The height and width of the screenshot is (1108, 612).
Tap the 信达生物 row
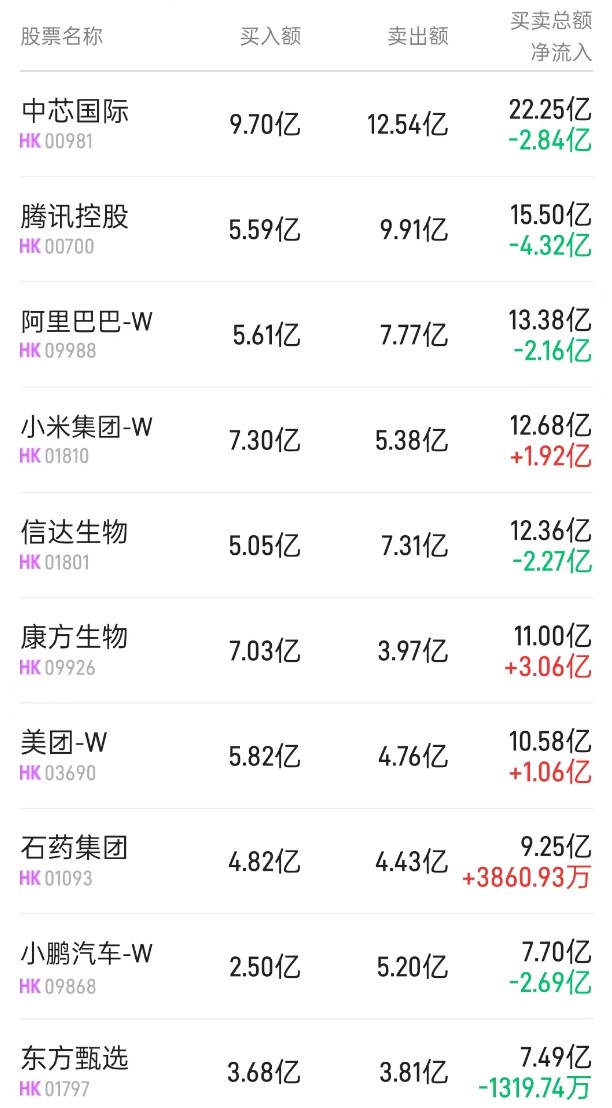pyautogui.click(x=75, y=532)
